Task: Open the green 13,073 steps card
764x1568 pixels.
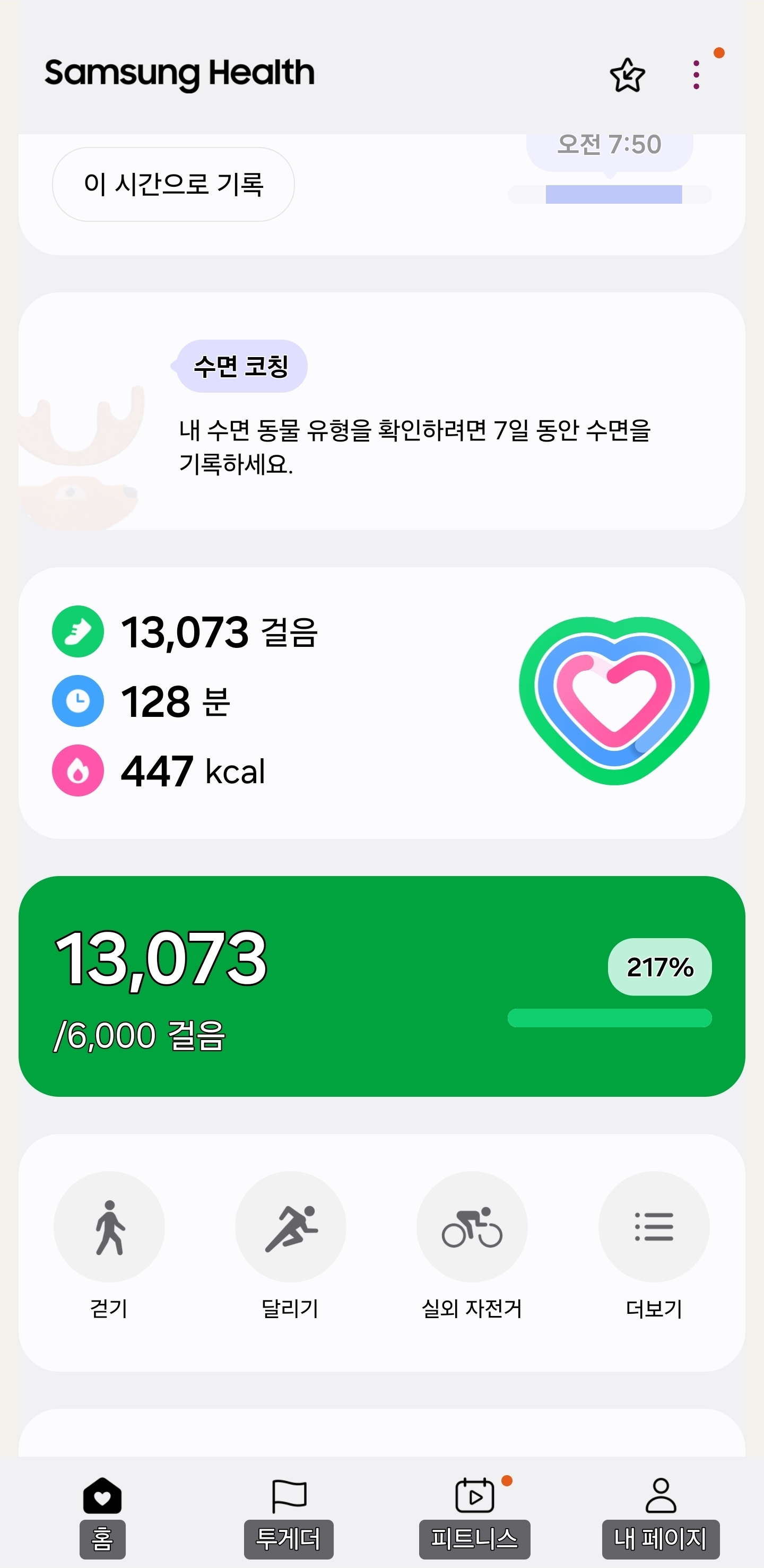Action: [x=381, y=986]
